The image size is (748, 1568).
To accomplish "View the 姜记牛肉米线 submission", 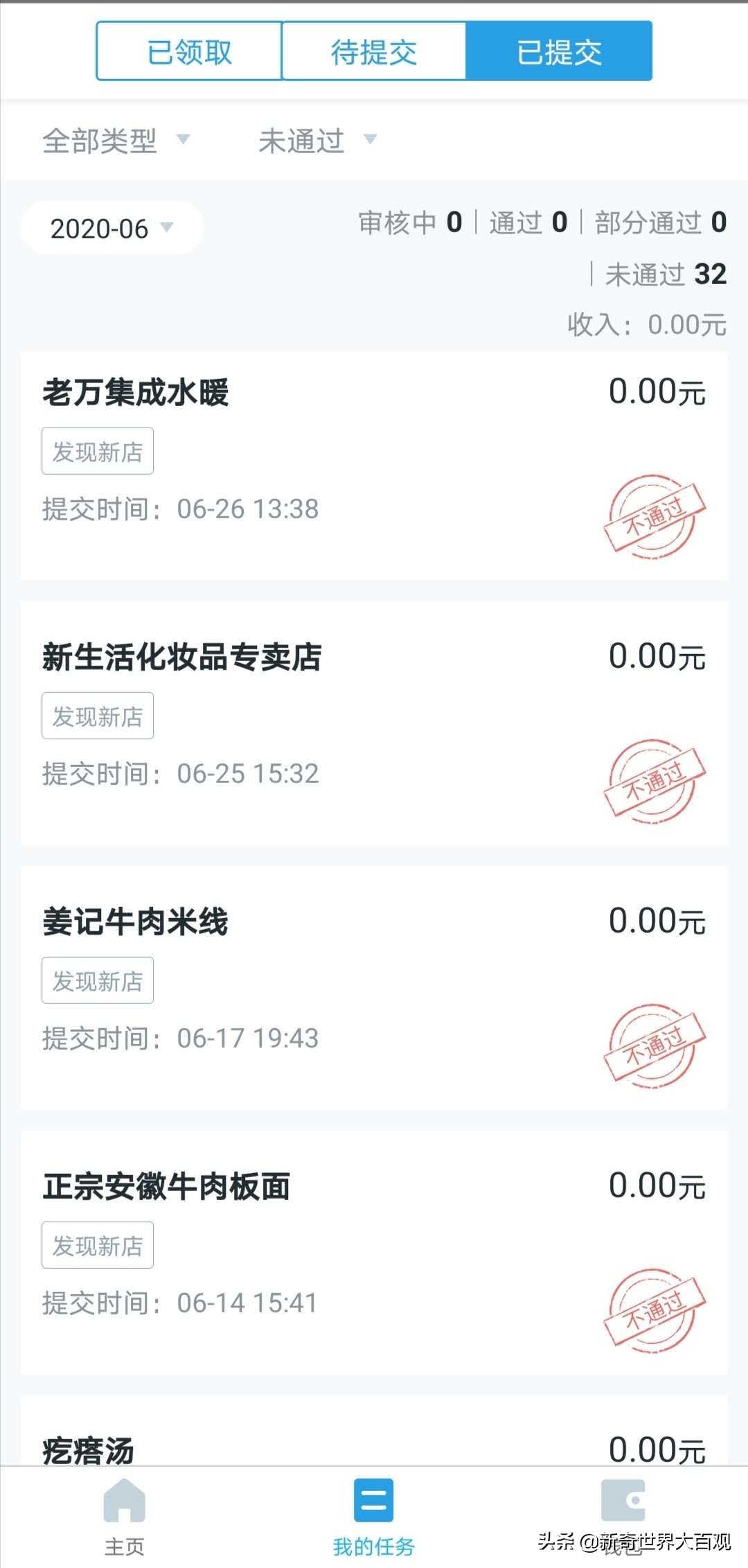I will 374,988.
